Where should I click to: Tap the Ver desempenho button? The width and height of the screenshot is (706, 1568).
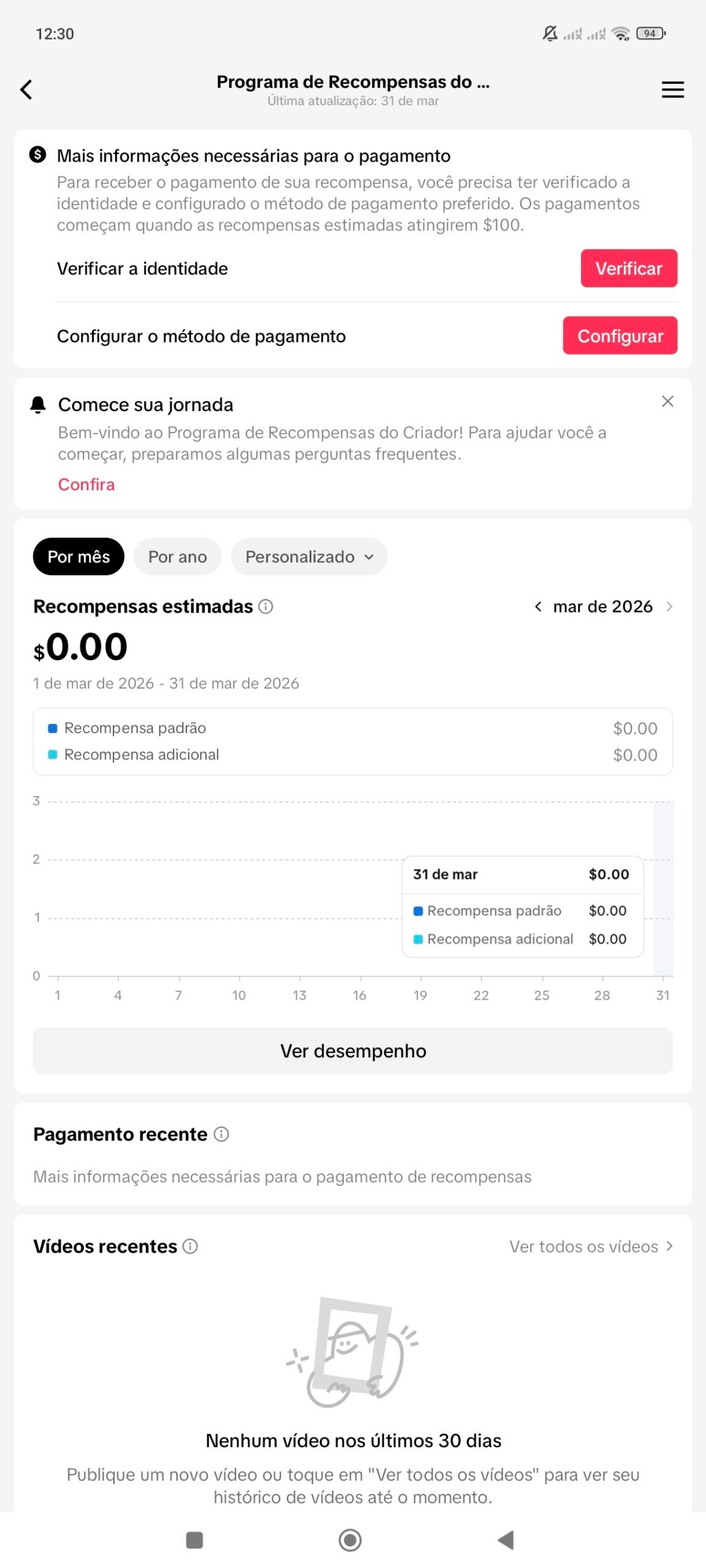point(353,1051)
